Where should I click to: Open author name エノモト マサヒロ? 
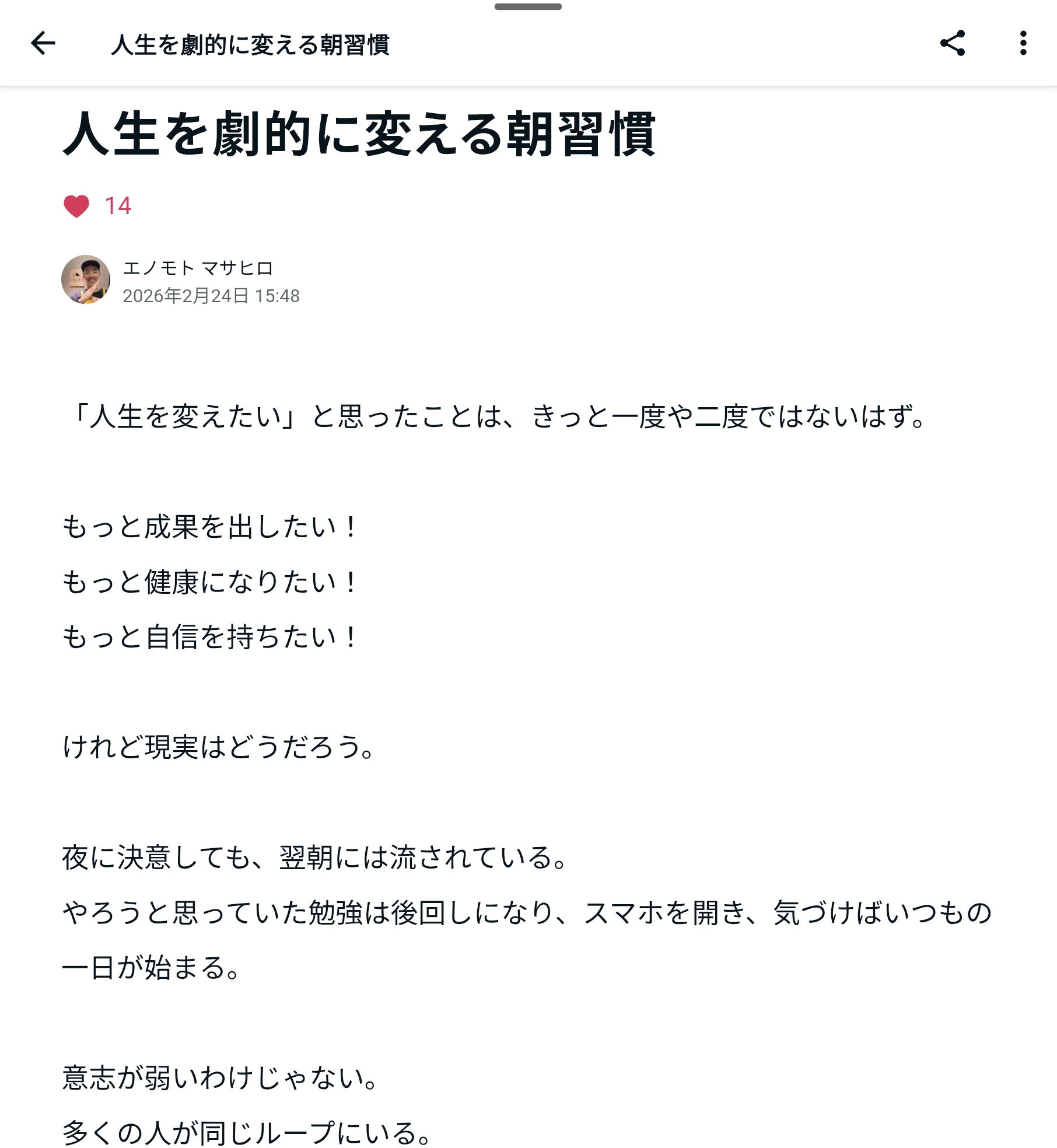198,268
